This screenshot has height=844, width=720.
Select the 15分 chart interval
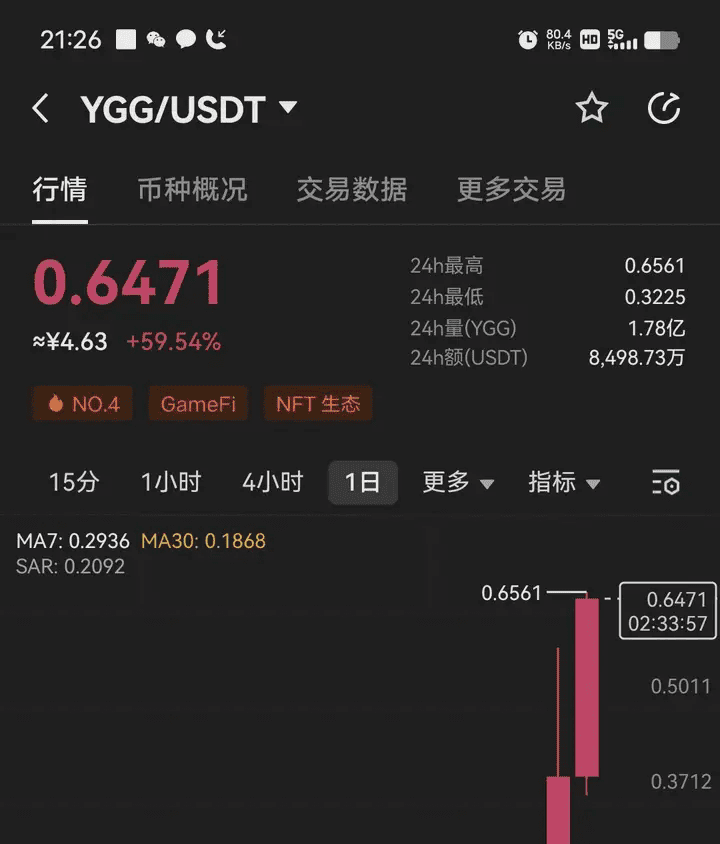pos(74,482)
